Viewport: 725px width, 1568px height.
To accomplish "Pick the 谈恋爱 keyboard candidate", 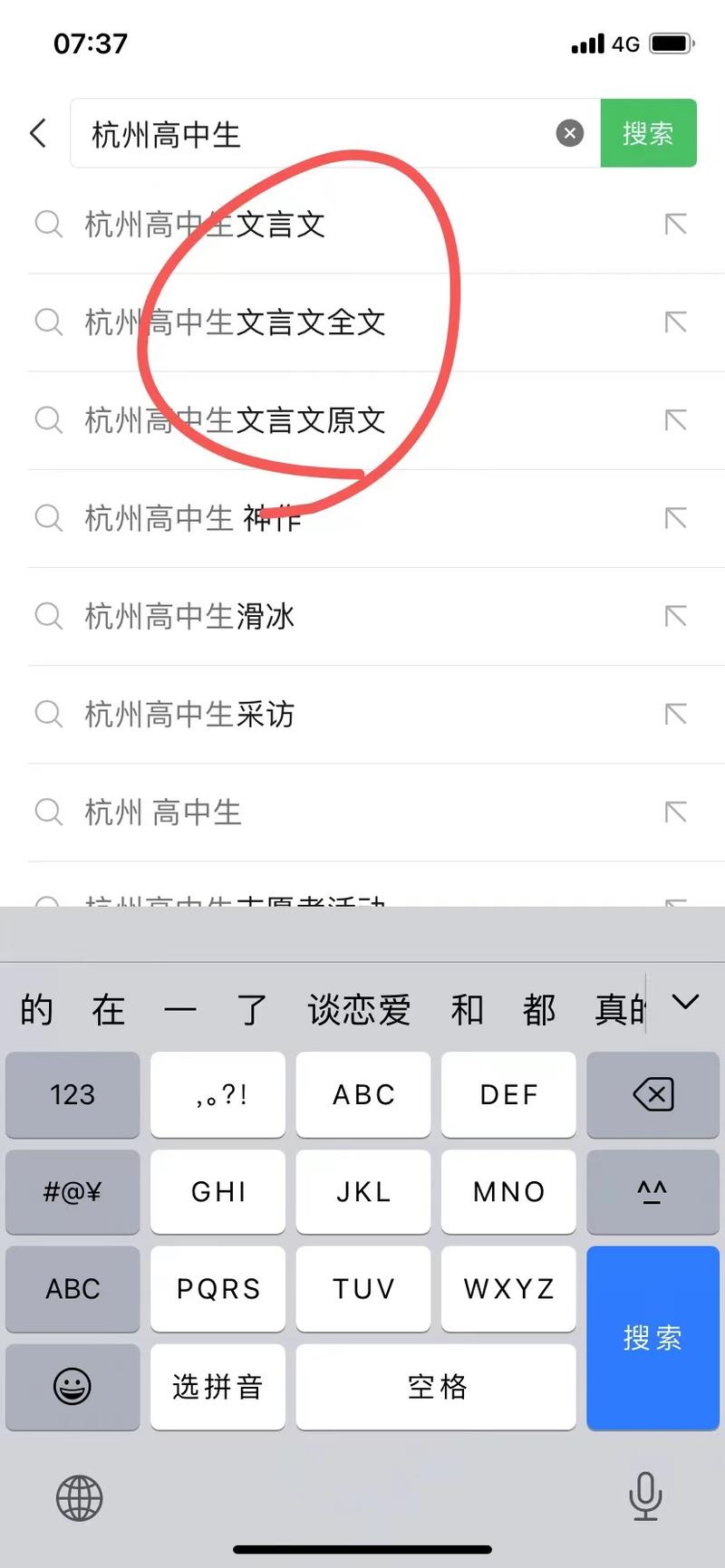I will pyautogui.click(x=359, y=1009).
